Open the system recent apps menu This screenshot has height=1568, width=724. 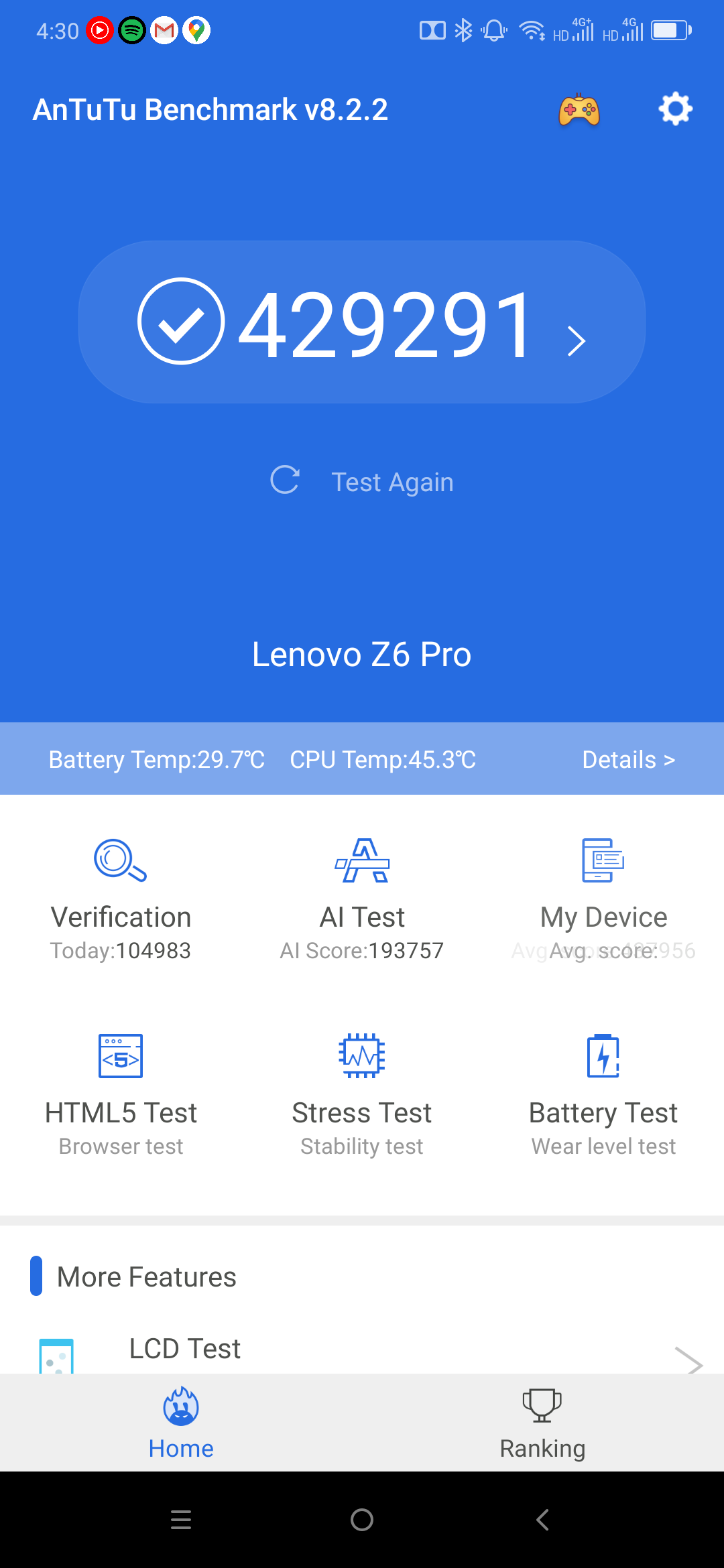[181, 1520]
